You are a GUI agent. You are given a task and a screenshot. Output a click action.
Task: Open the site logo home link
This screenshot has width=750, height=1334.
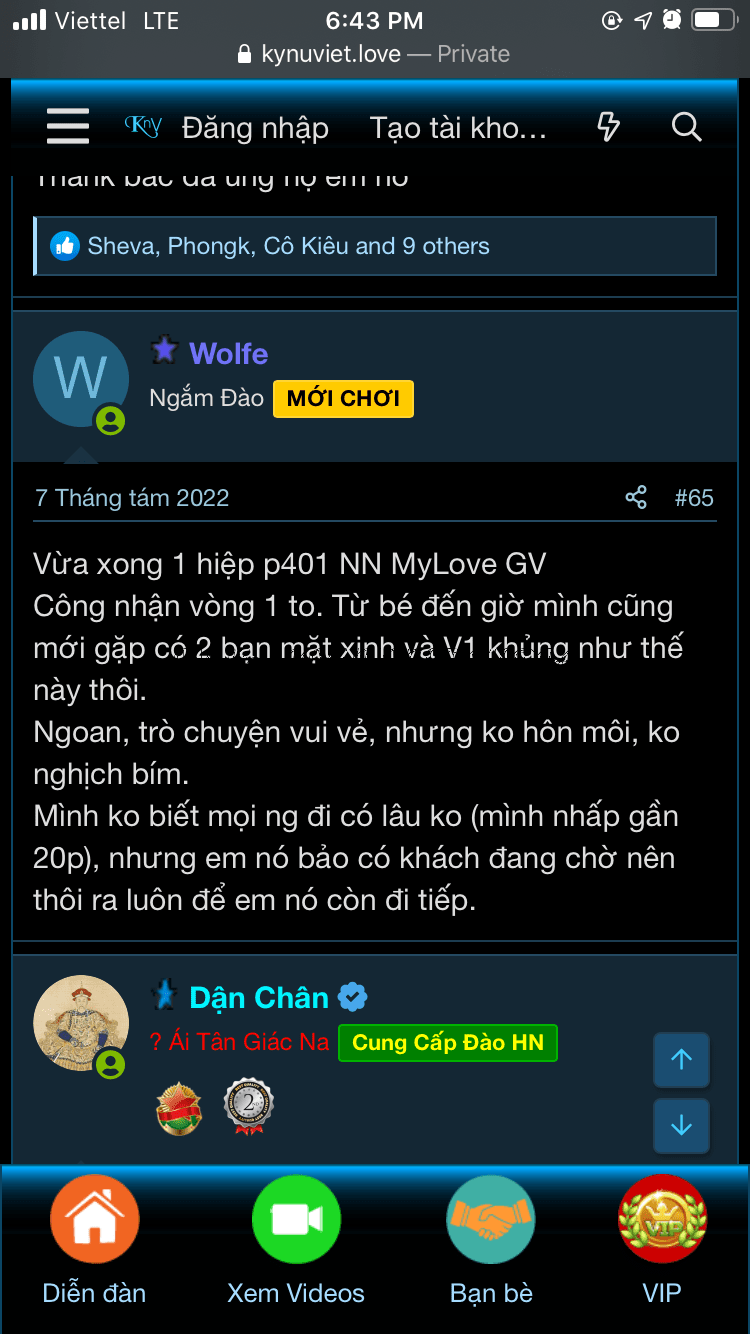142,126
